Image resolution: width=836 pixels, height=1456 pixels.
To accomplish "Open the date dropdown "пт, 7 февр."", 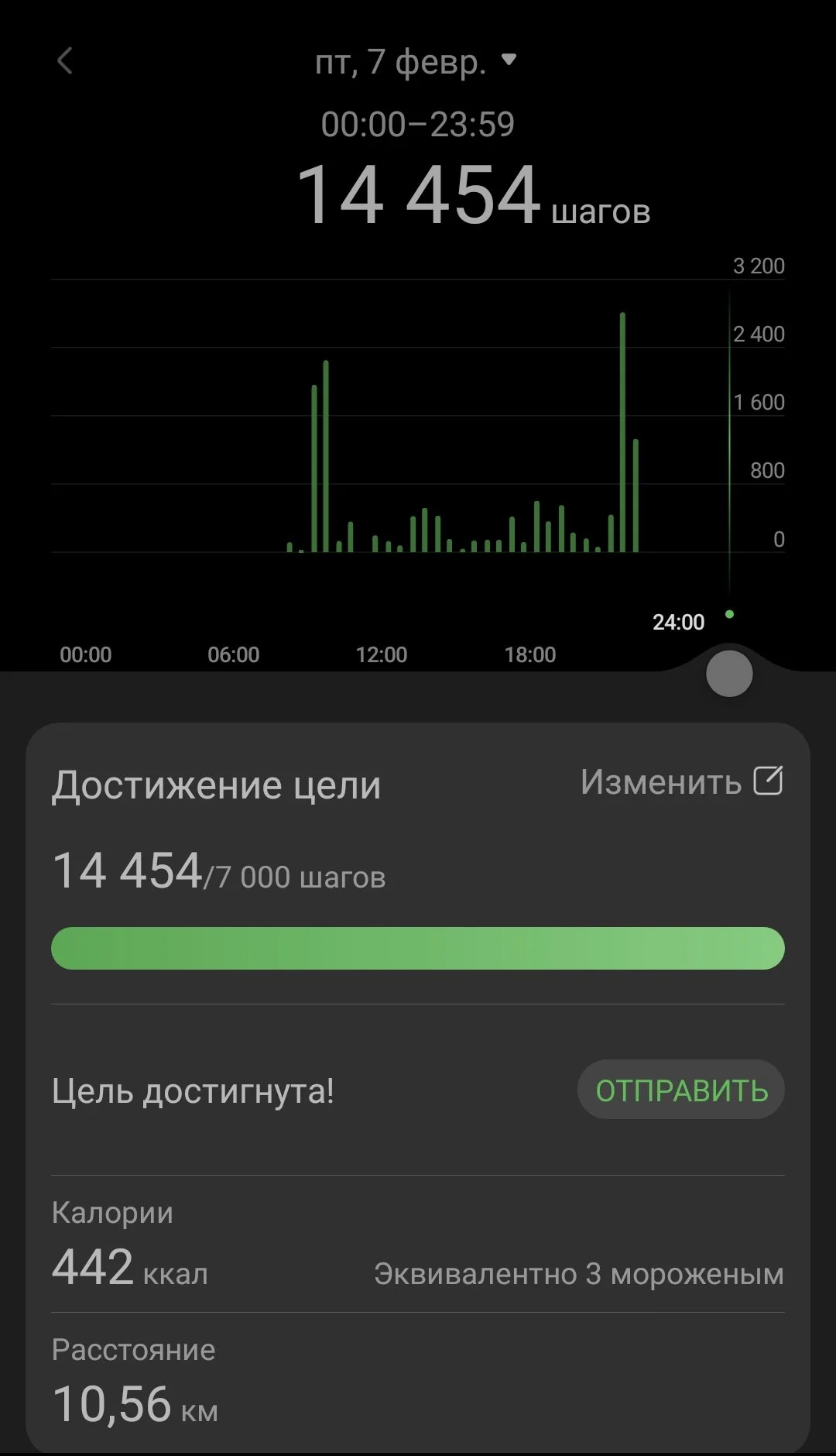I will point(416,62).
